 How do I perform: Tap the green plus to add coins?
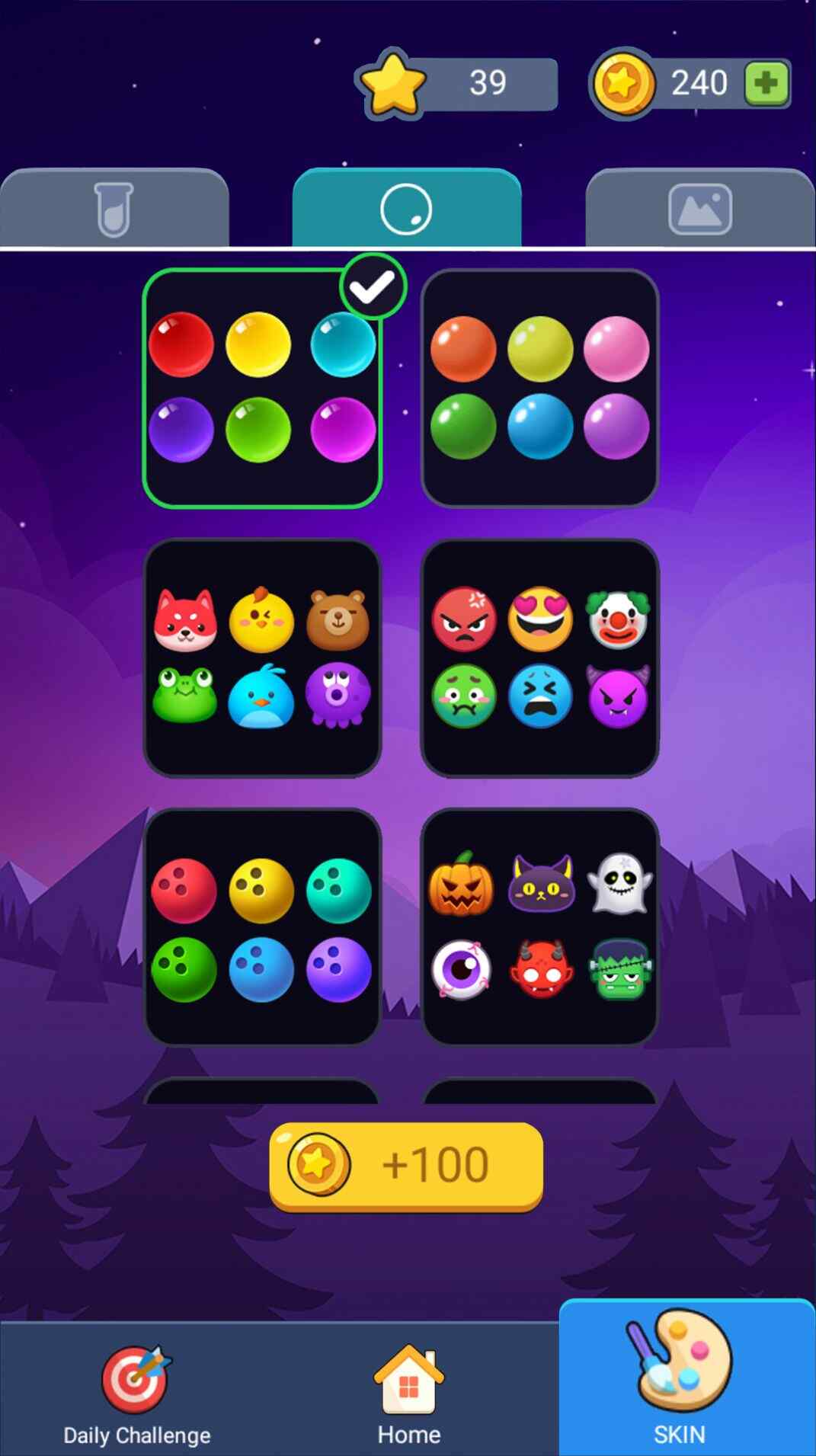coord(766,83)
